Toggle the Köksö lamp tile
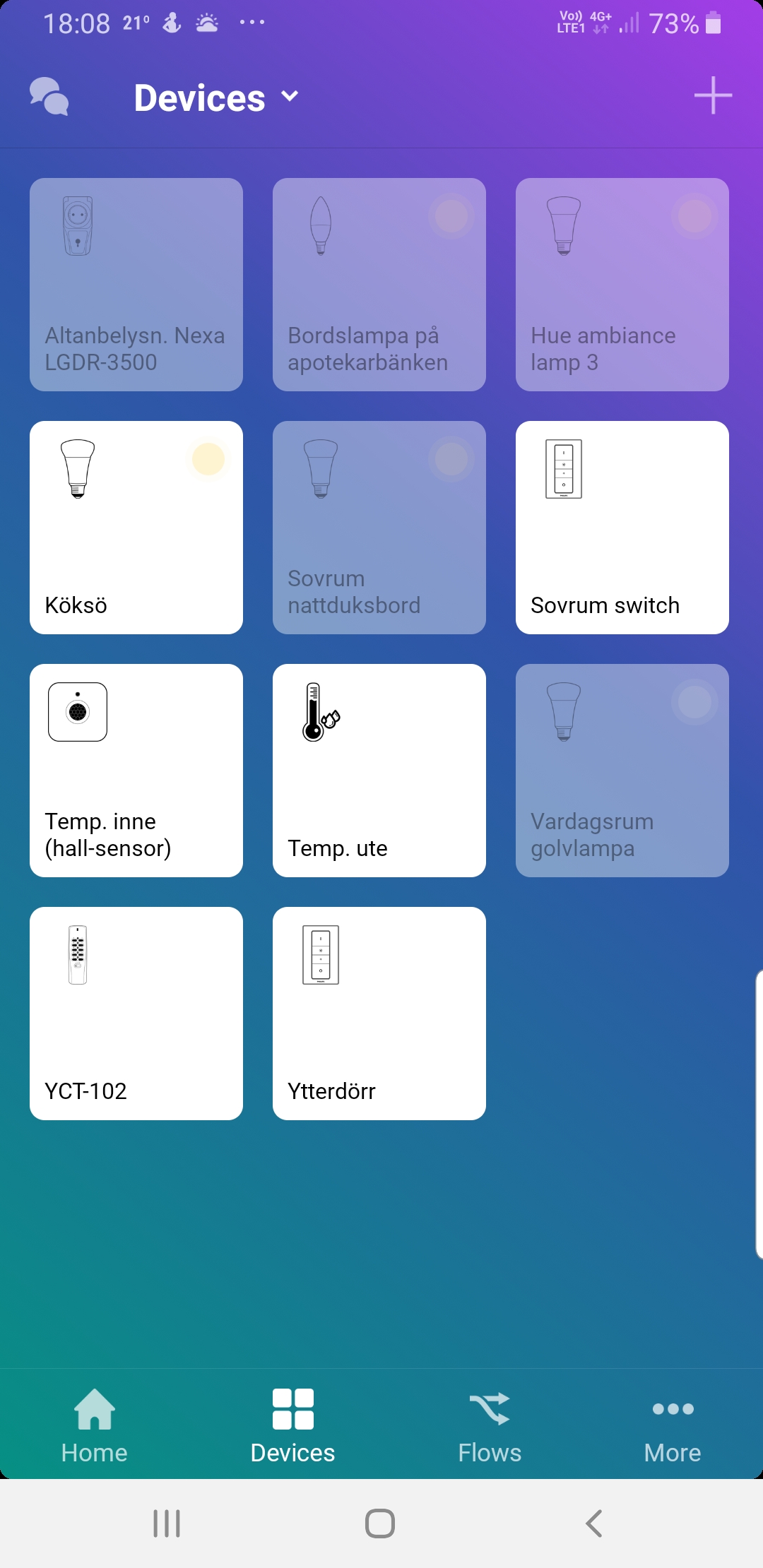The image size is (763, 1568). pyautogui.click(x=136, y=528)
